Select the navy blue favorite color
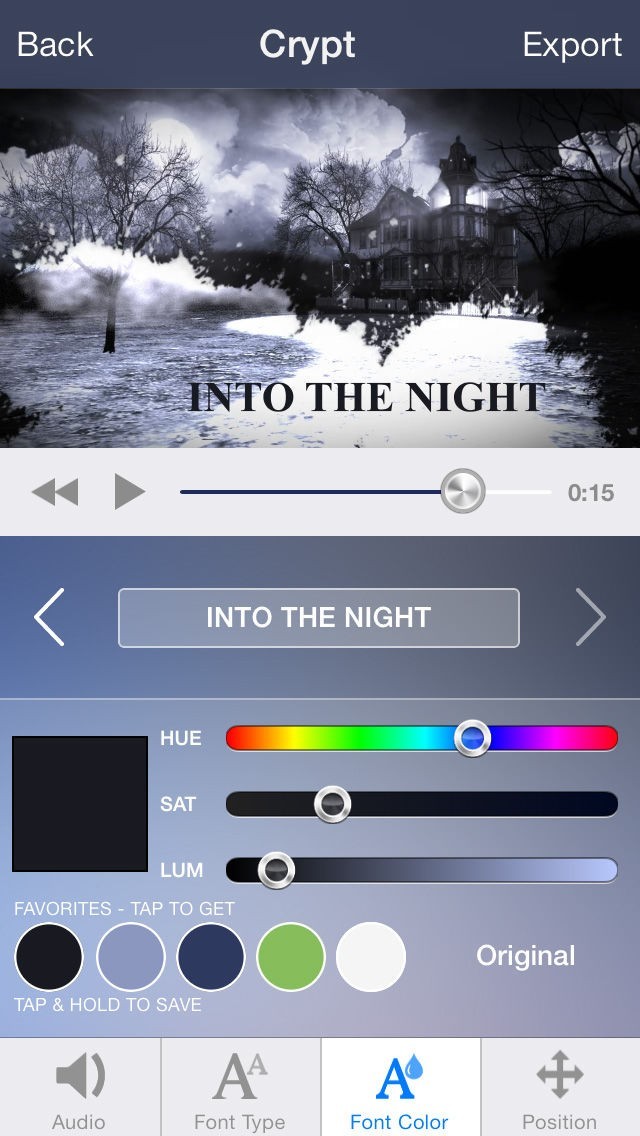This screenshot has height=1136, width=640. point(211,956)
